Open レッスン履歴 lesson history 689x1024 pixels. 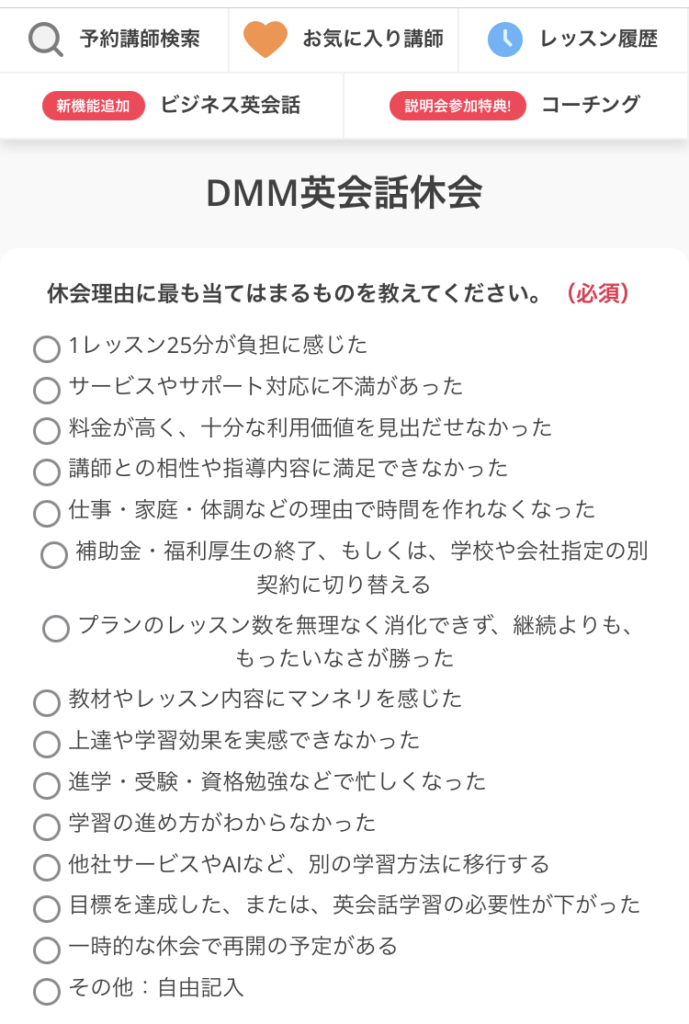coord(573,39)
